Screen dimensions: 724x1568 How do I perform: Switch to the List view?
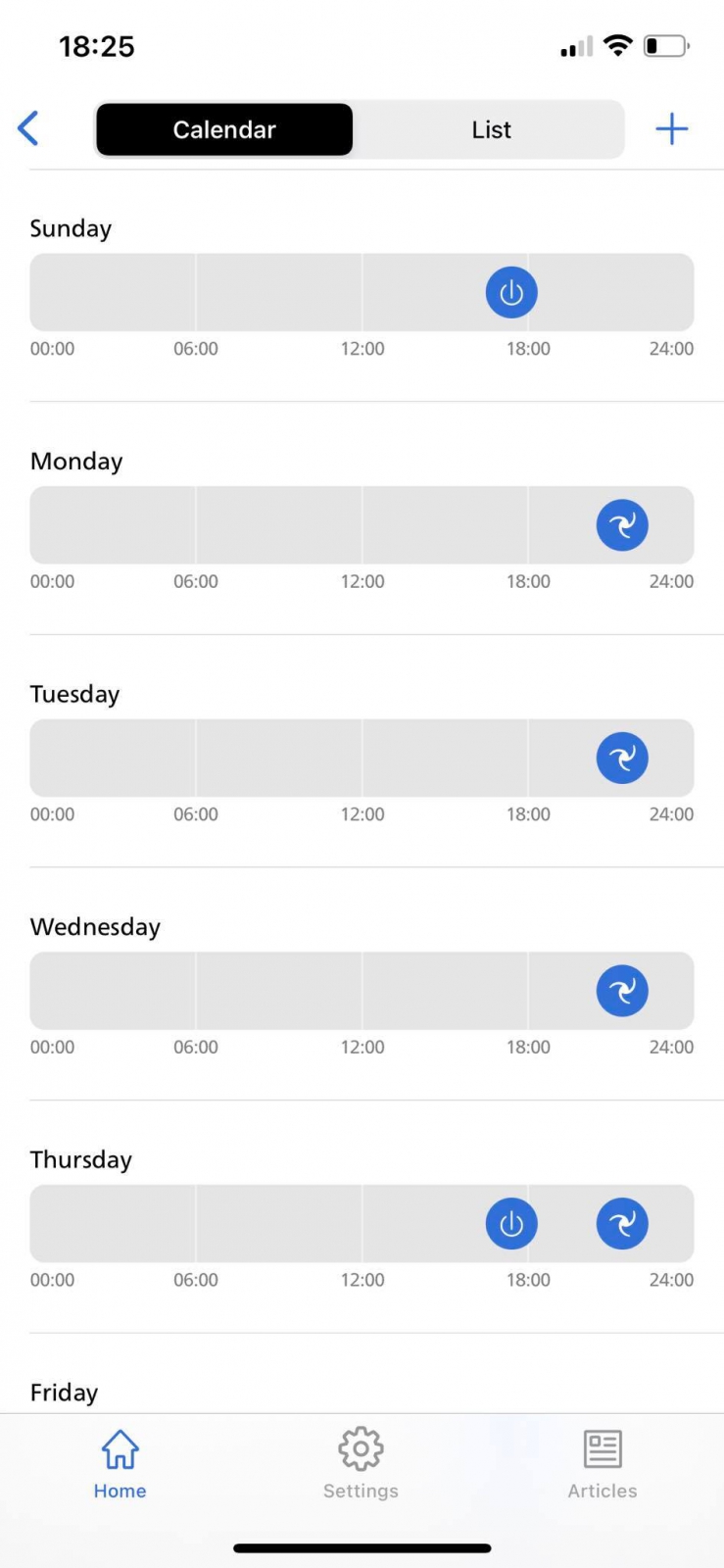[491, 129]
